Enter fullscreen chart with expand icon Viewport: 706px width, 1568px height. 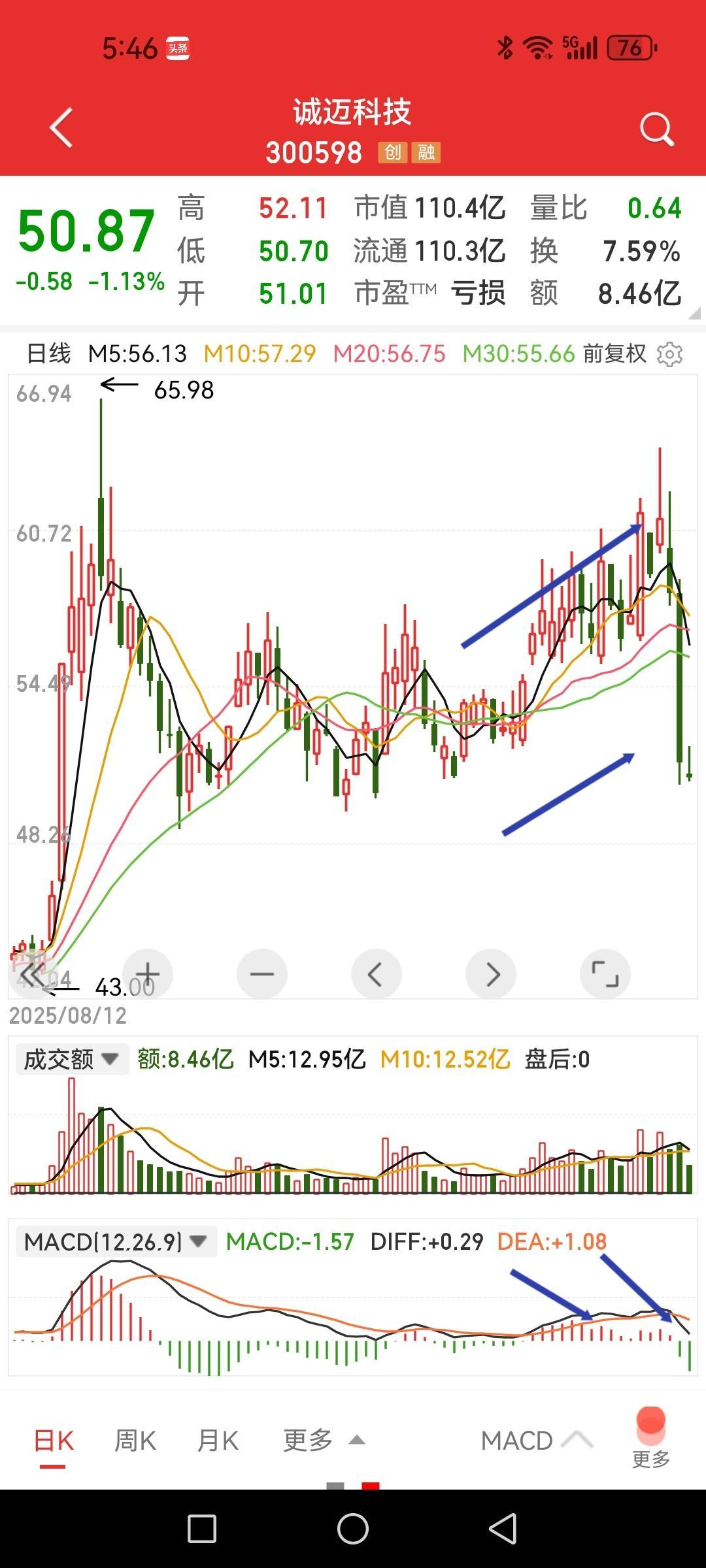coord(605,973)
